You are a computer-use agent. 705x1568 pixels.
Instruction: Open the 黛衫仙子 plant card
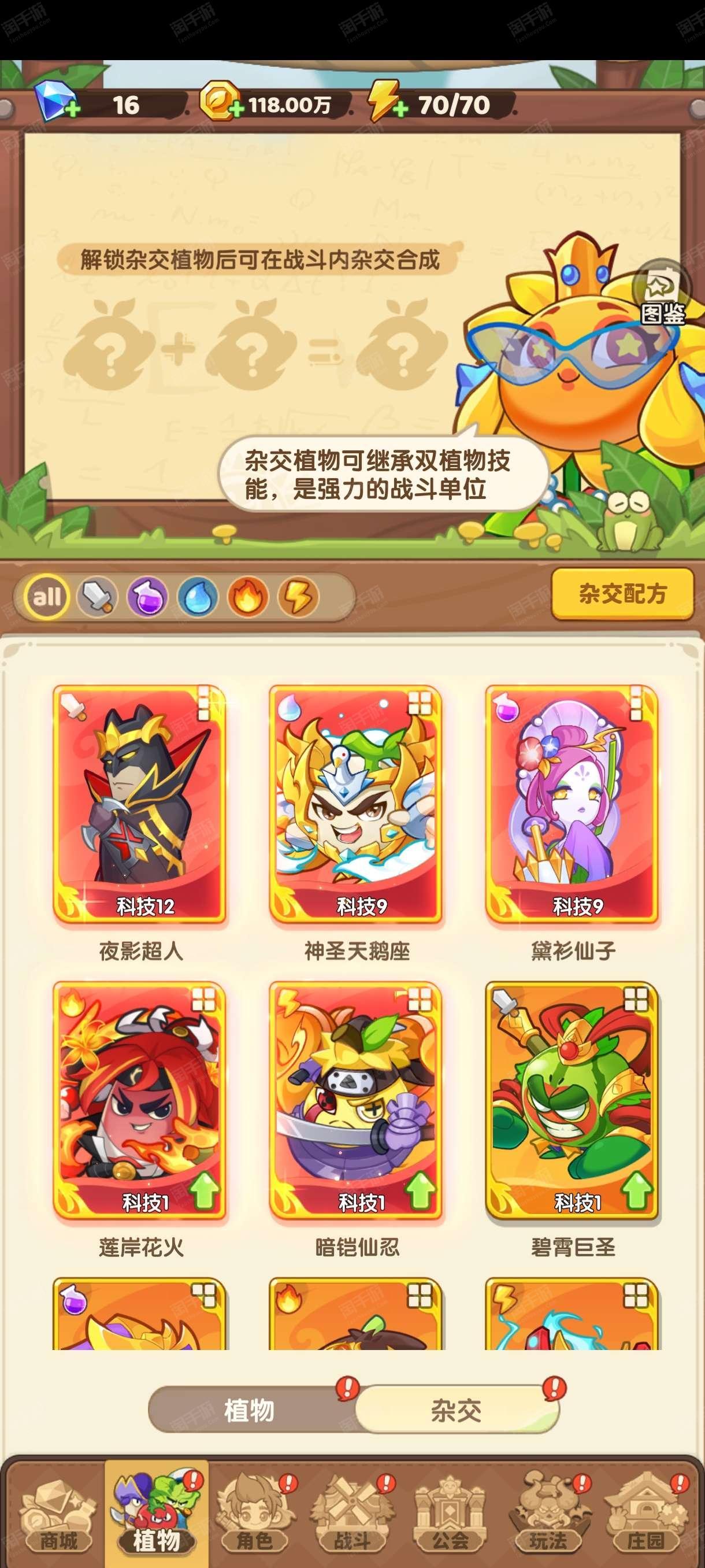point(572,805)
